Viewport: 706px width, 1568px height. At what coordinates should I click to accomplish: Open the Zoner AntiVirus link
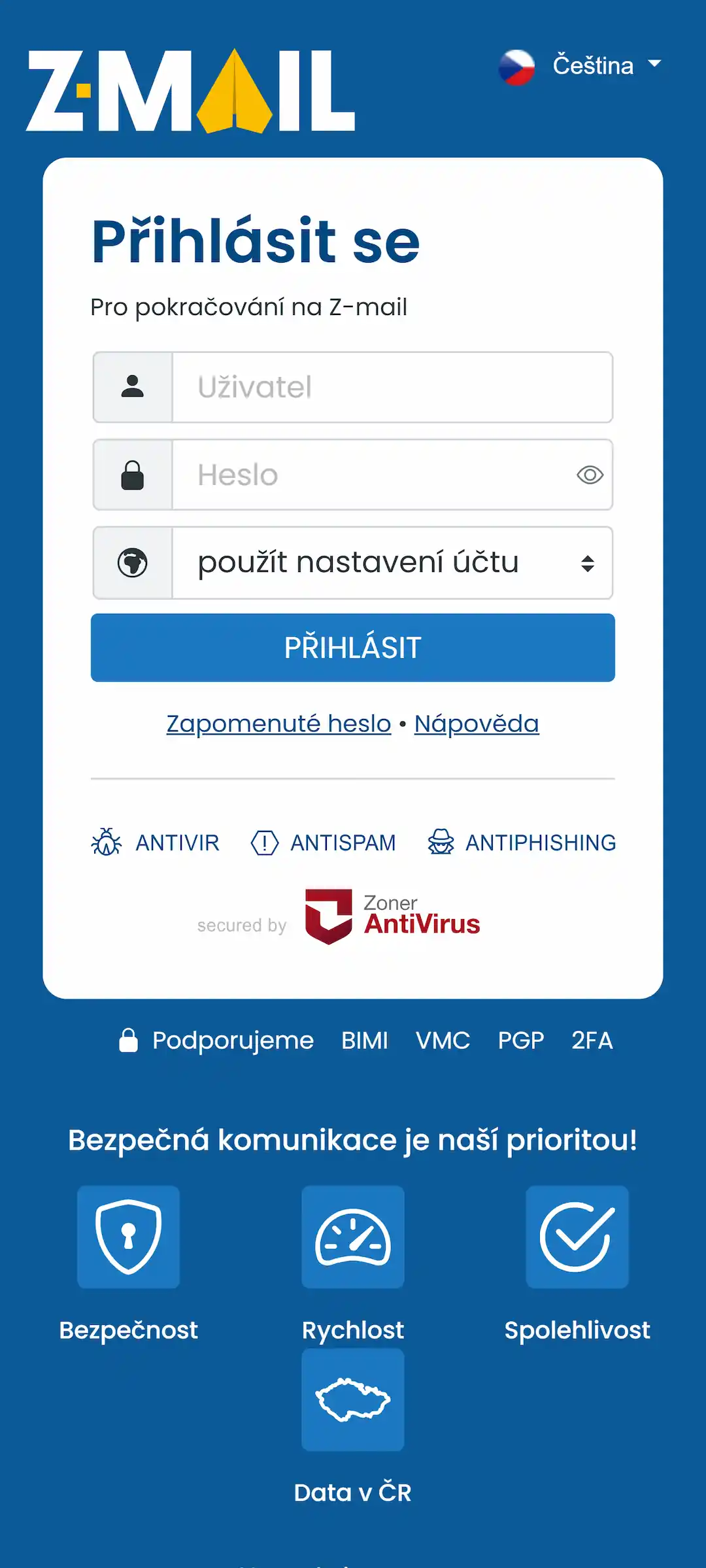(x=392, y=916)
